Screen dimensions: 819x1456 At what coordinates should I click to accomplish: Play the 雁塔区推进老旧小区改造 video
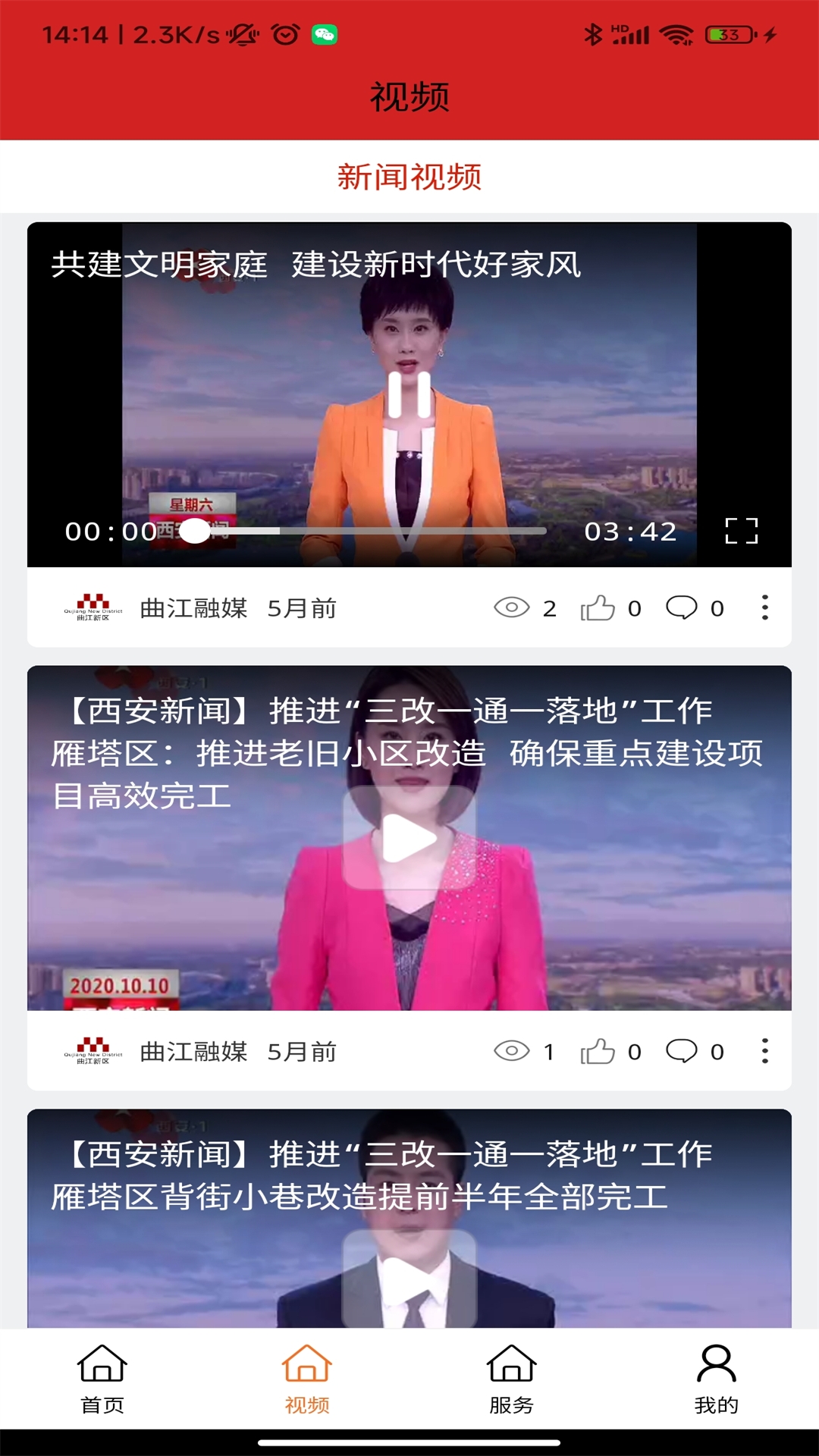point(409,838)
